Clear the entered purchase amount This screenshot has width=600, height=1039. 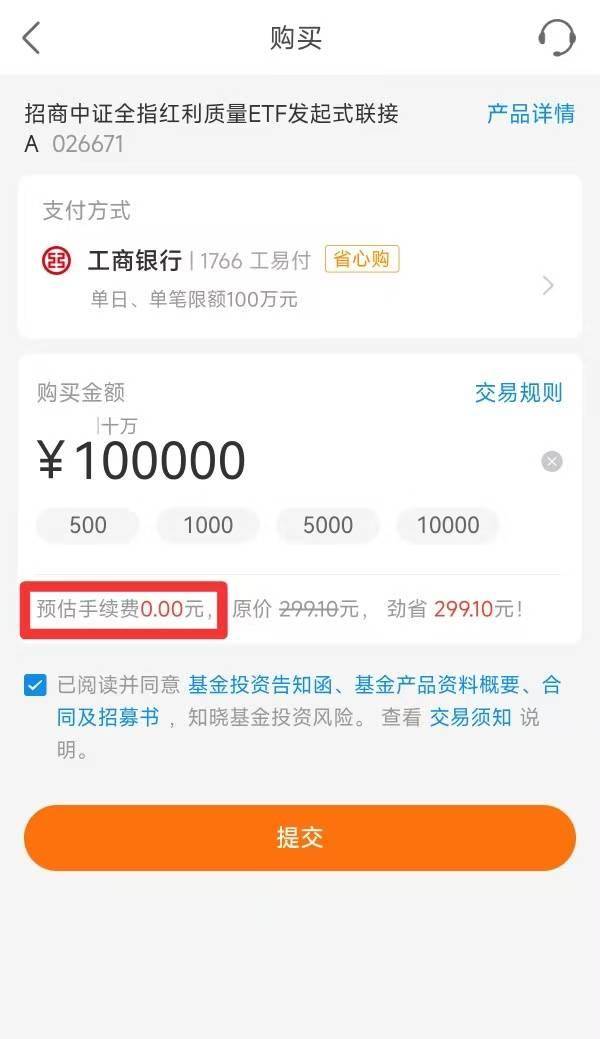coord(552,461)
